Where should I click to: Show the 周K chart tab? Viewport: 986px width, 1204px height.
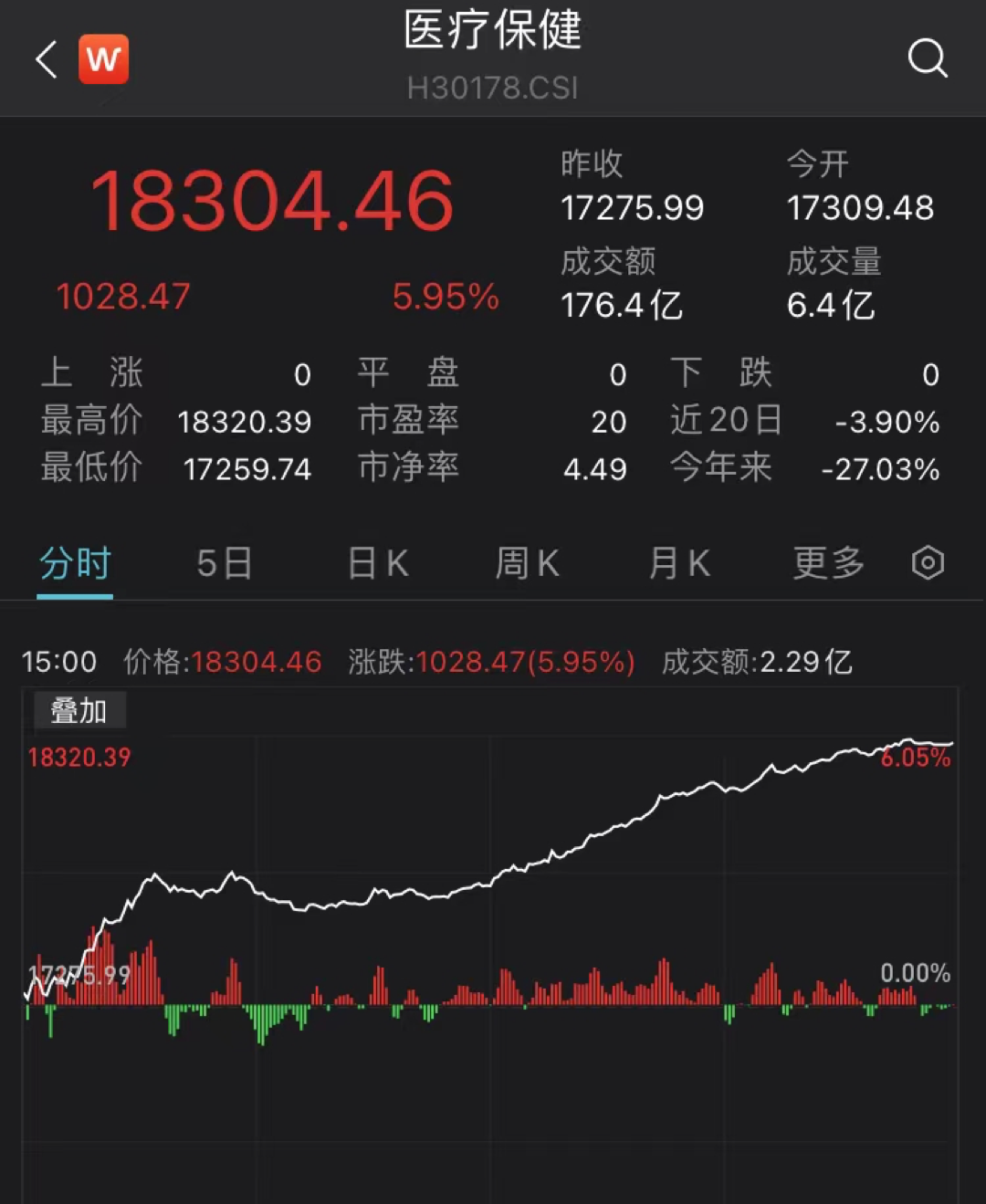click(x=527, y=564)
